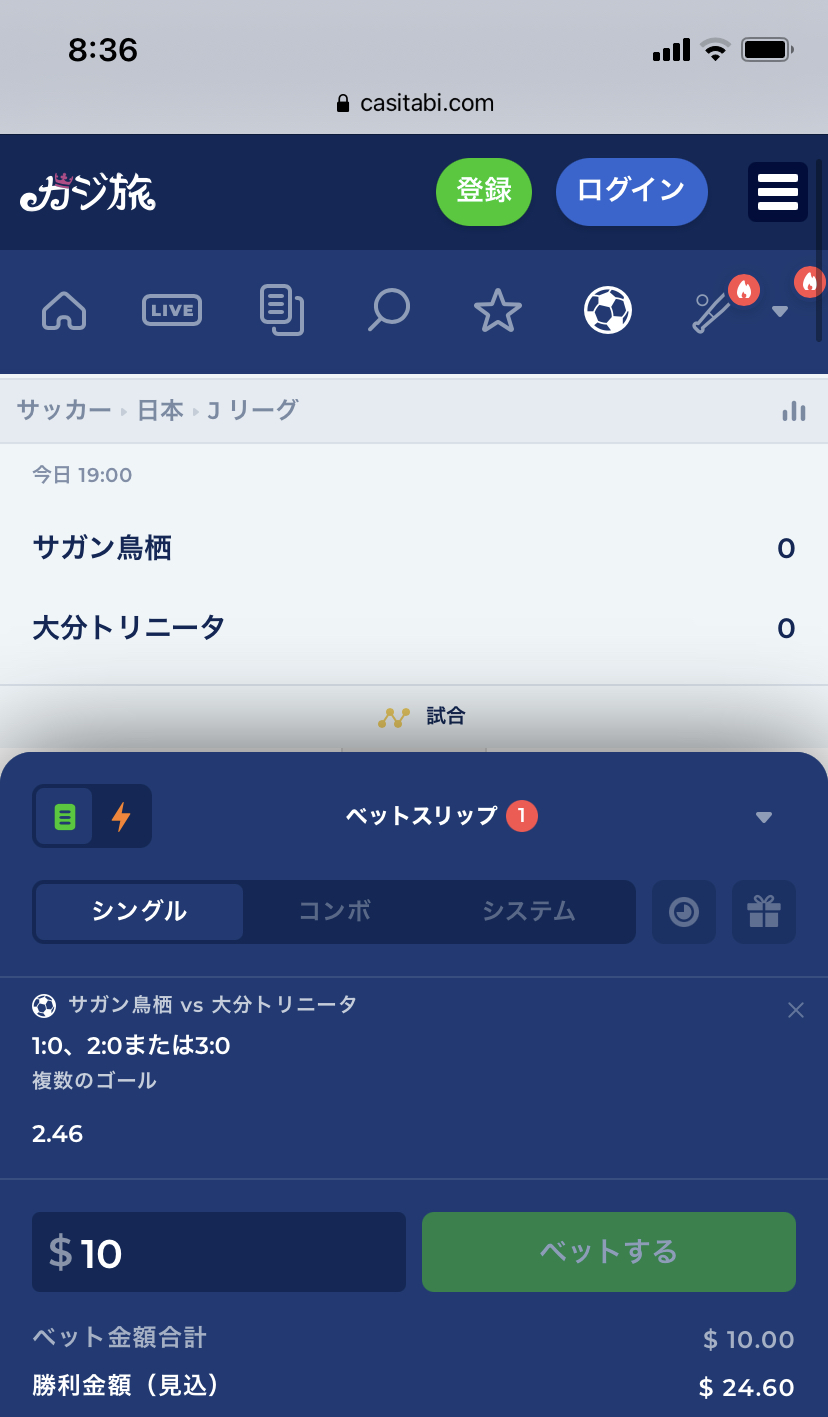Click the $10 stake input field
The width and height of the screenshot is (828, 1417).
(218, 1251)
